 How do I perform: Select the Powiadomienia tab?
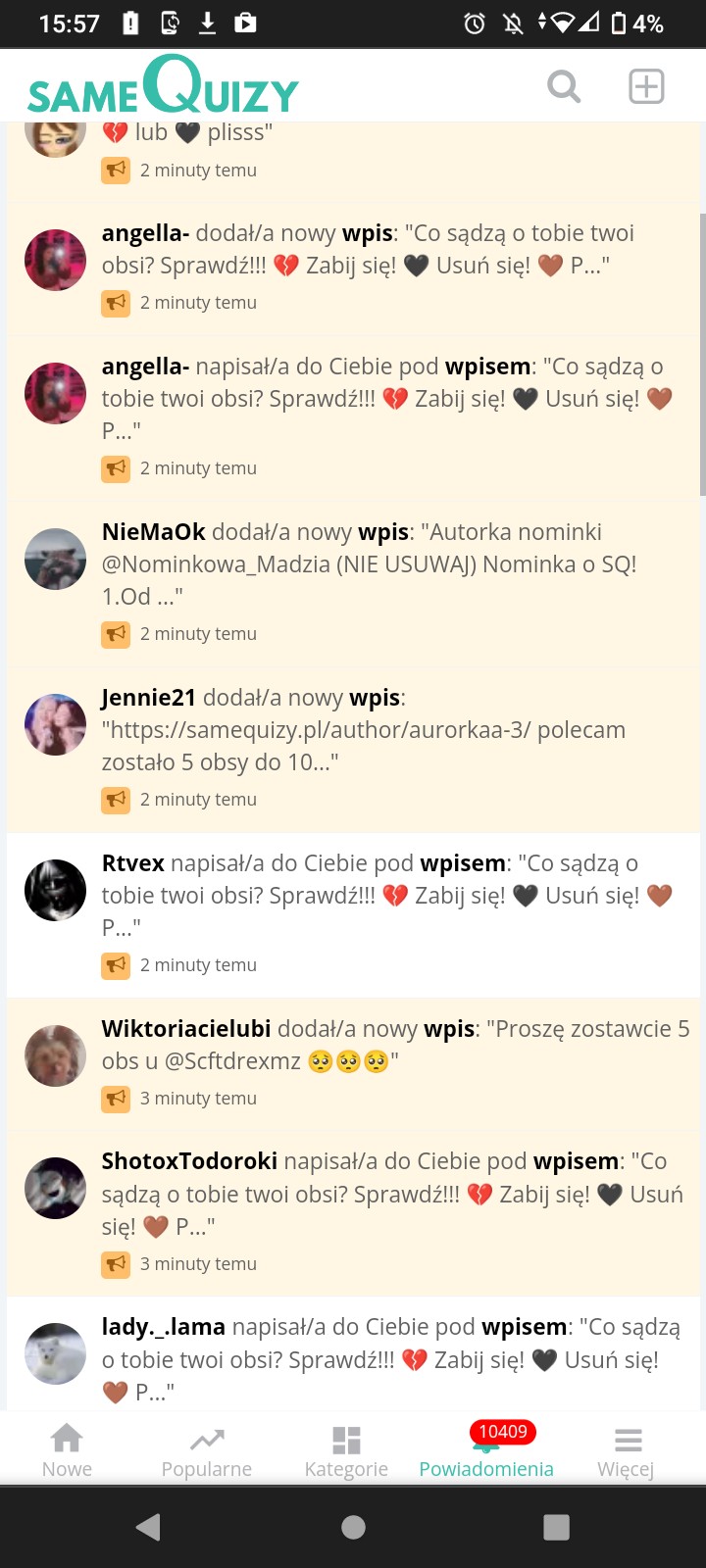coord(486,1450)
